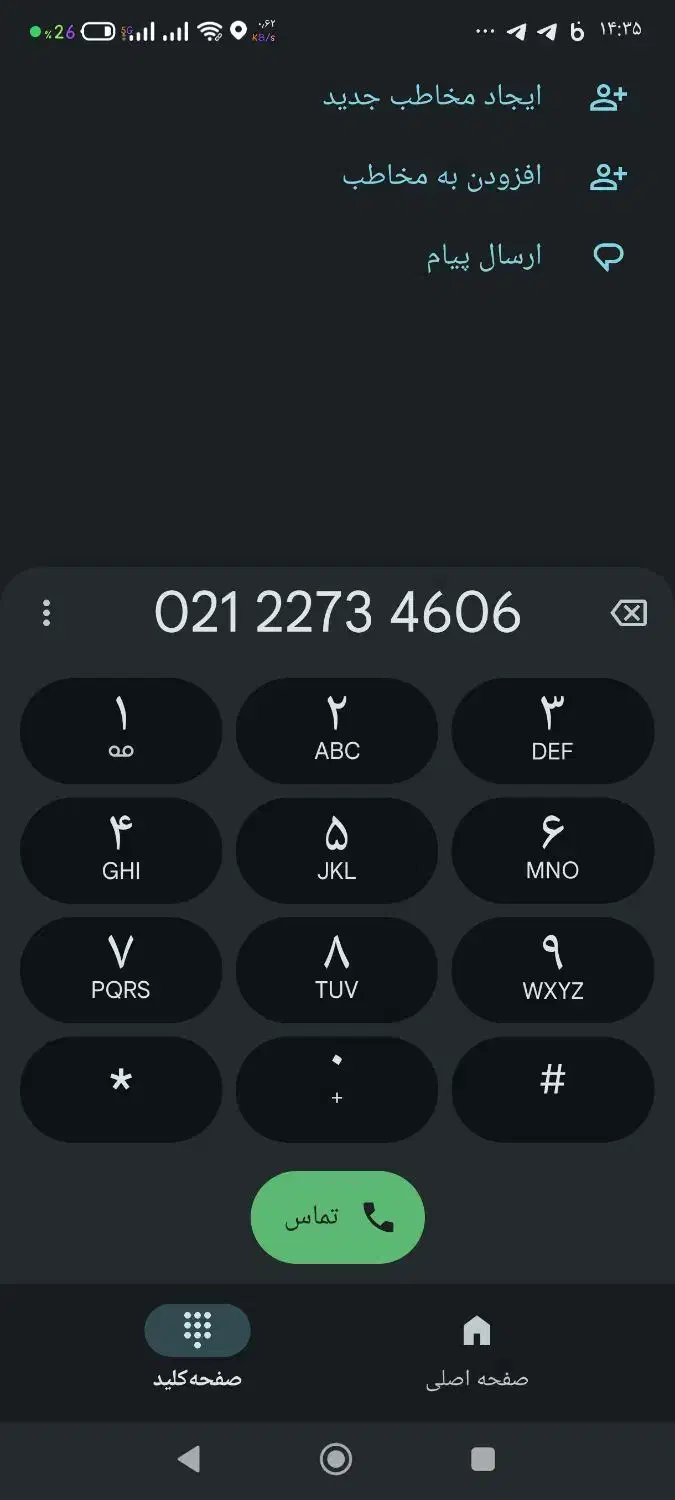
Task: Tap the ۲ ABC key
Action: tap(337, 731)
